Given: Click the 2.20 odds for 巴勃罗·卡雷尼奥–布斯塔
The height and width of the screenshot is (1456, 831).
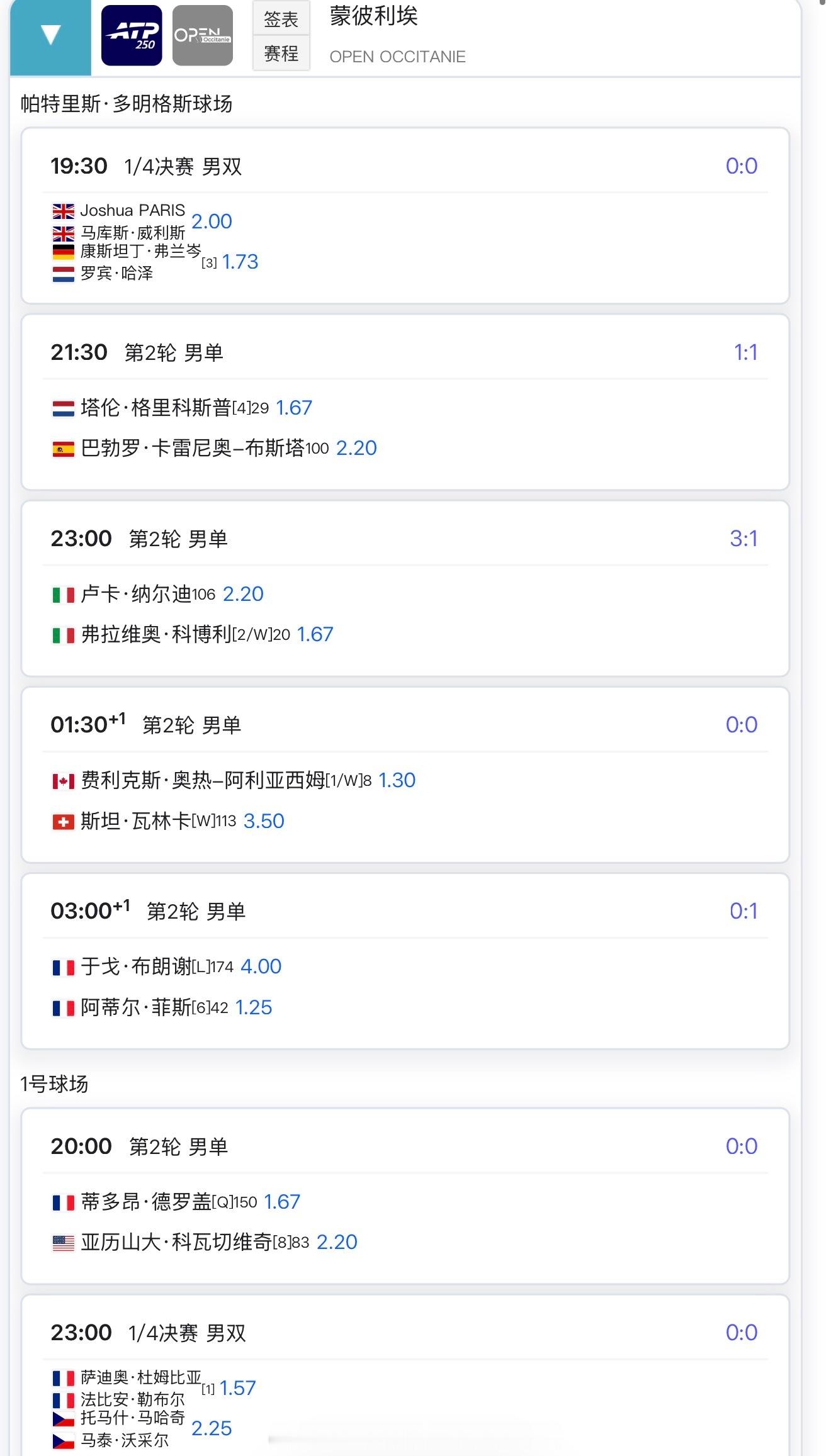Looking at the screenshot, I should click(357, 448).
